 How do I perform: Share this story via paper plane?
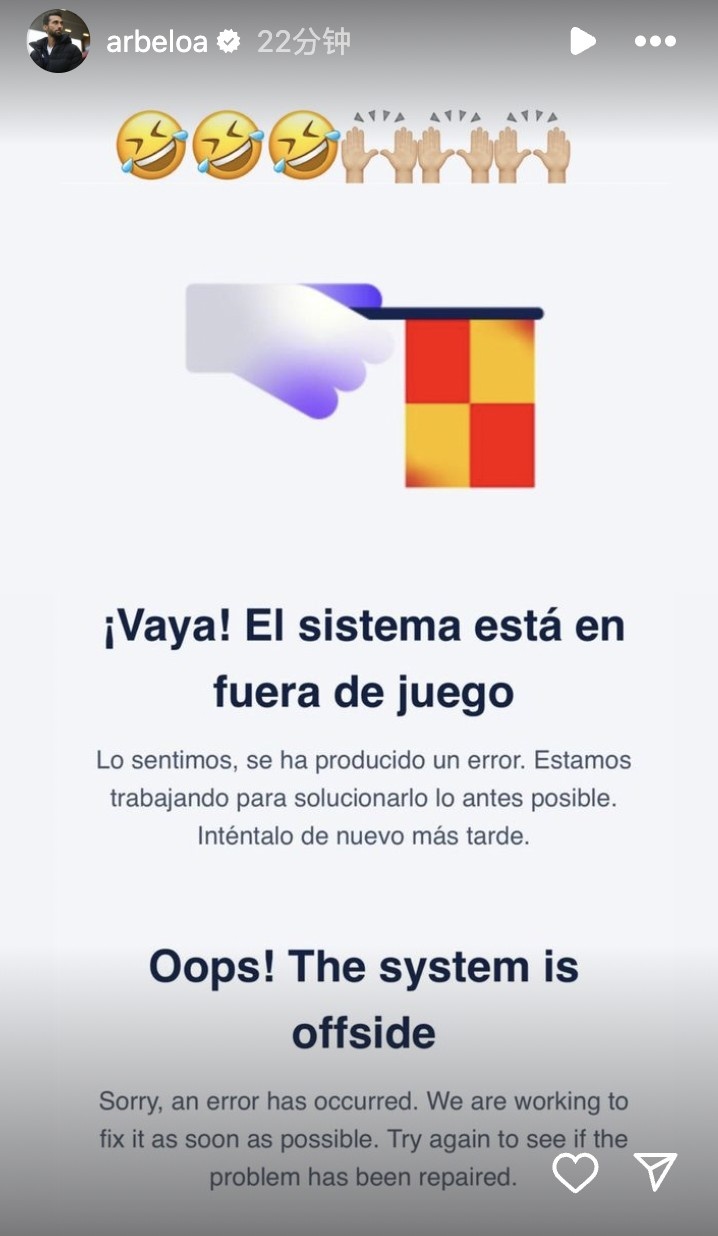(x=655, y=1171)
